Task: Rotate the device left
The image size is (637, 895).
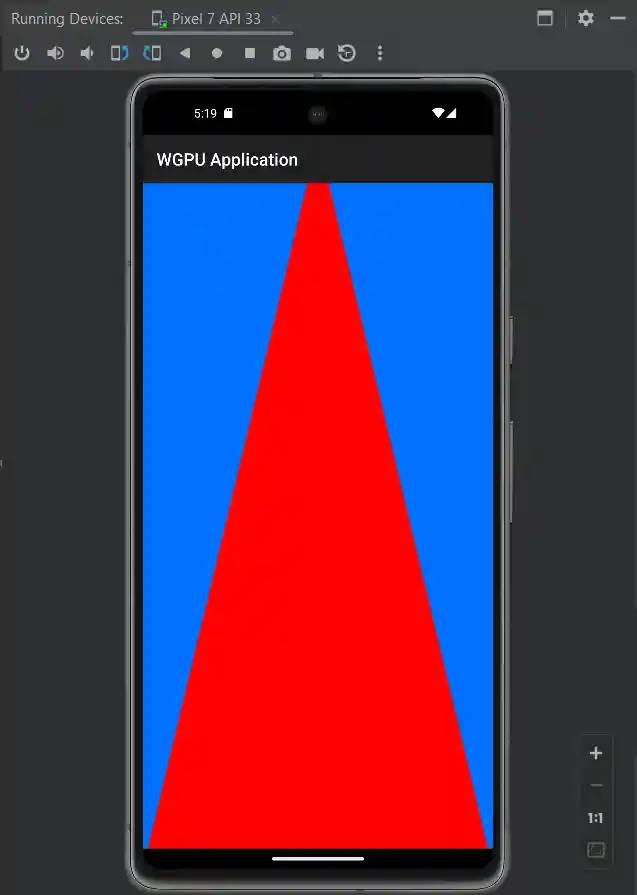Action: click(119, 53)
